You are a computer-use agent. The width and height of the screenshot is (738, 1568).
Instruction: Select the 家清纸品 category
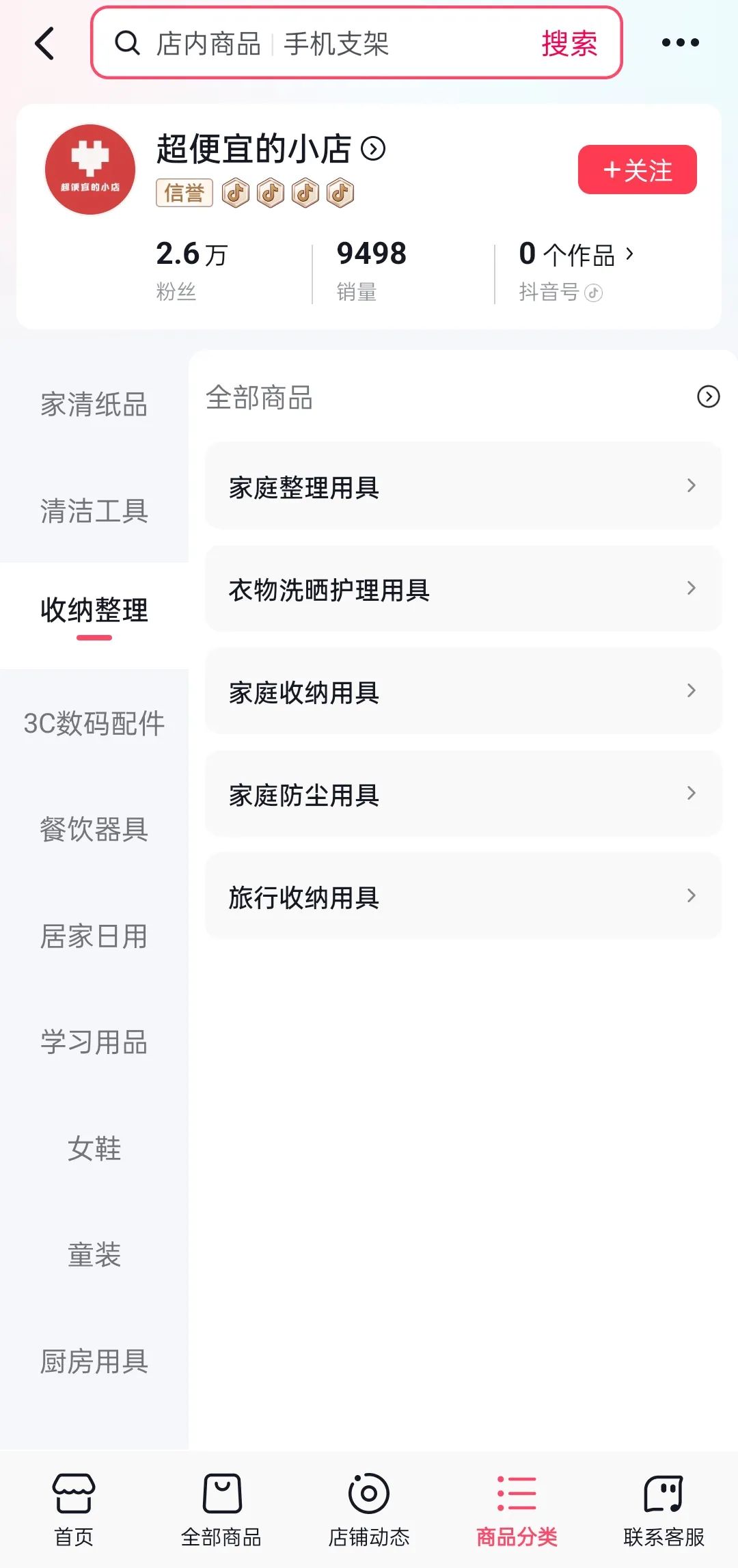94,405
